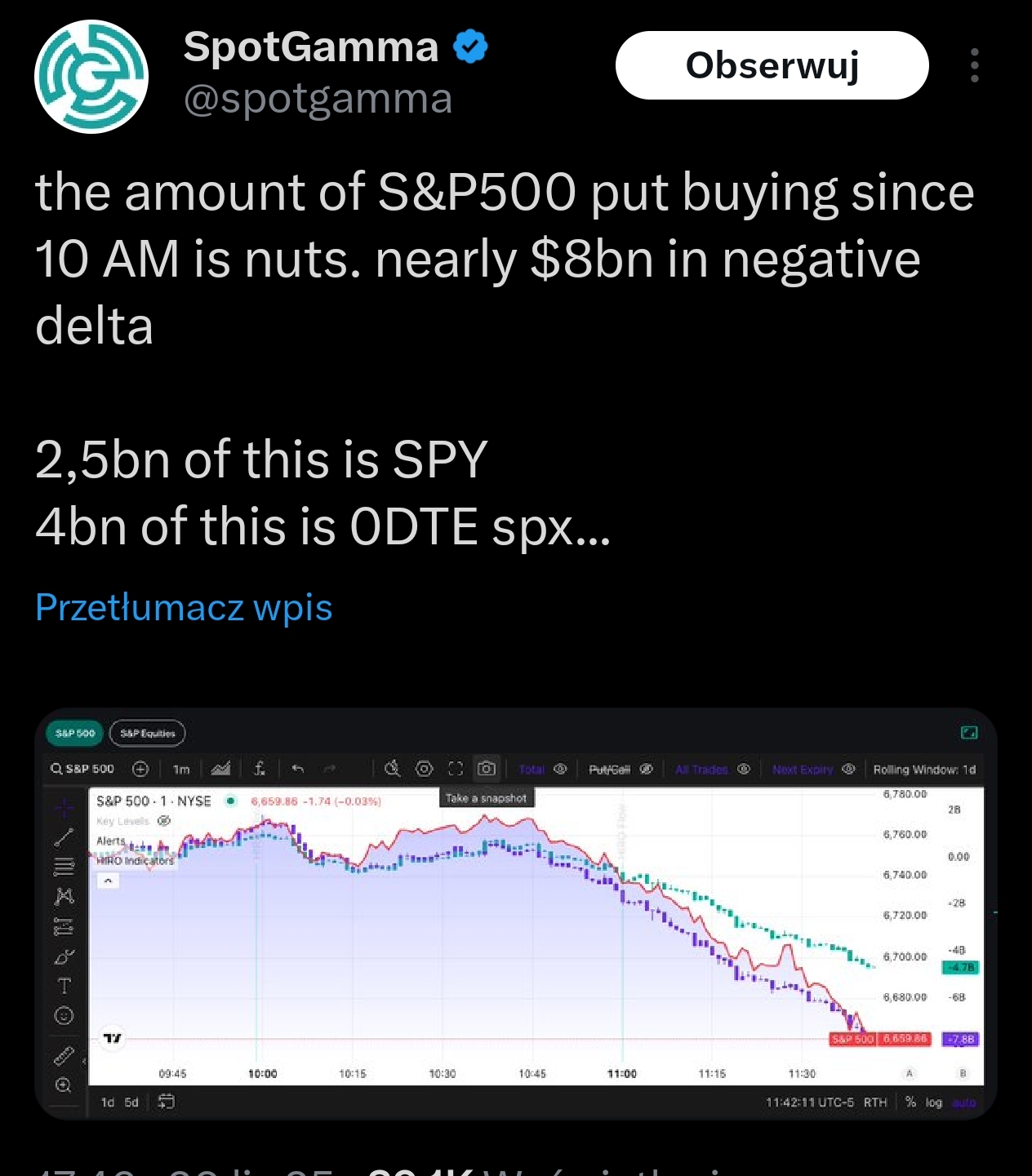View the SpotGamma account name
The width and height of the screenshot is (1032, 1176).
click(x=310, y=47)
